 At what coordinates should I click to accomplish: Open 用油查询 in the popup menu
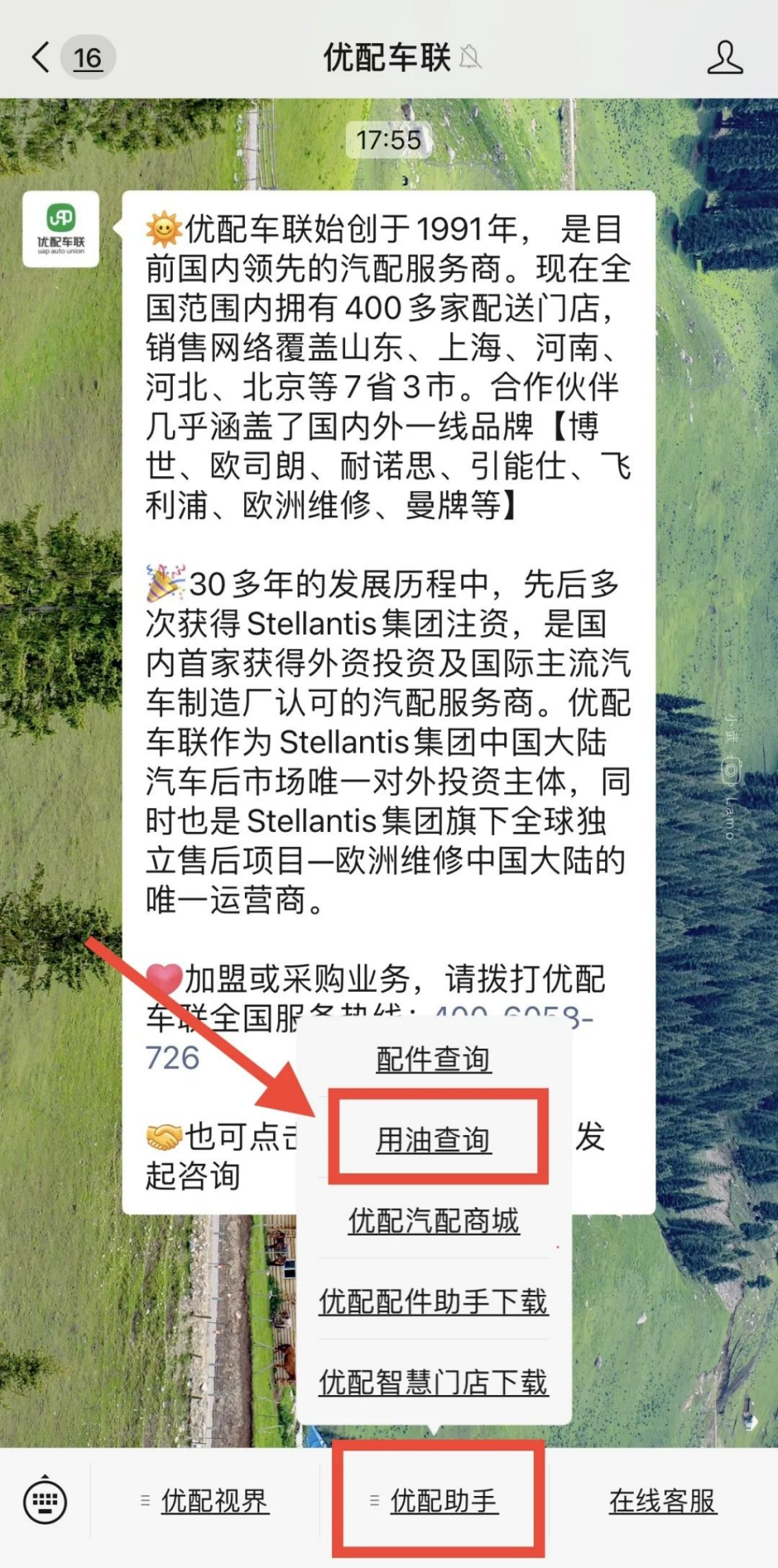coord(433,1140)
